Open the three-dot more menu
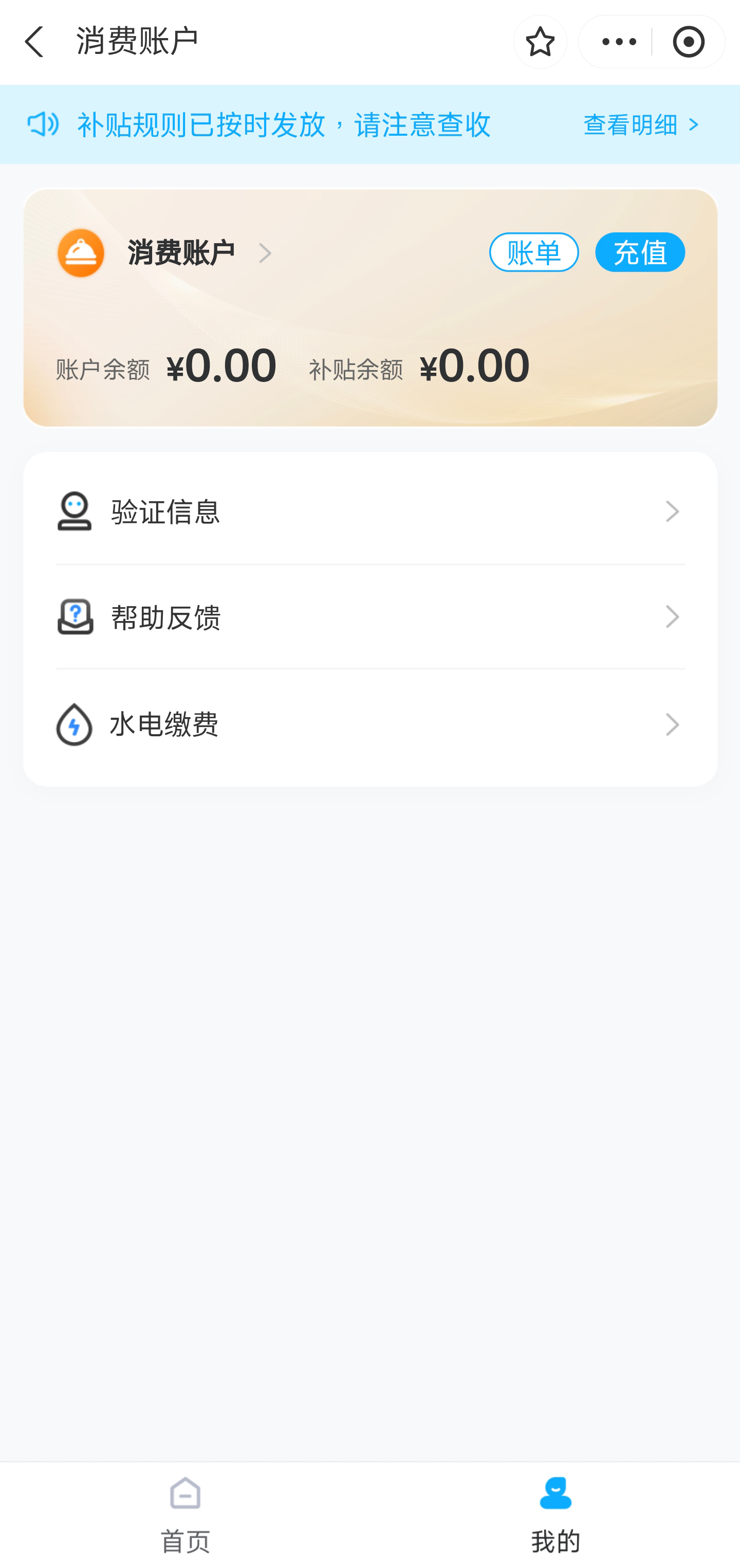The height and width of the screenshot is (1568, 740). click(x=618, y=42)
